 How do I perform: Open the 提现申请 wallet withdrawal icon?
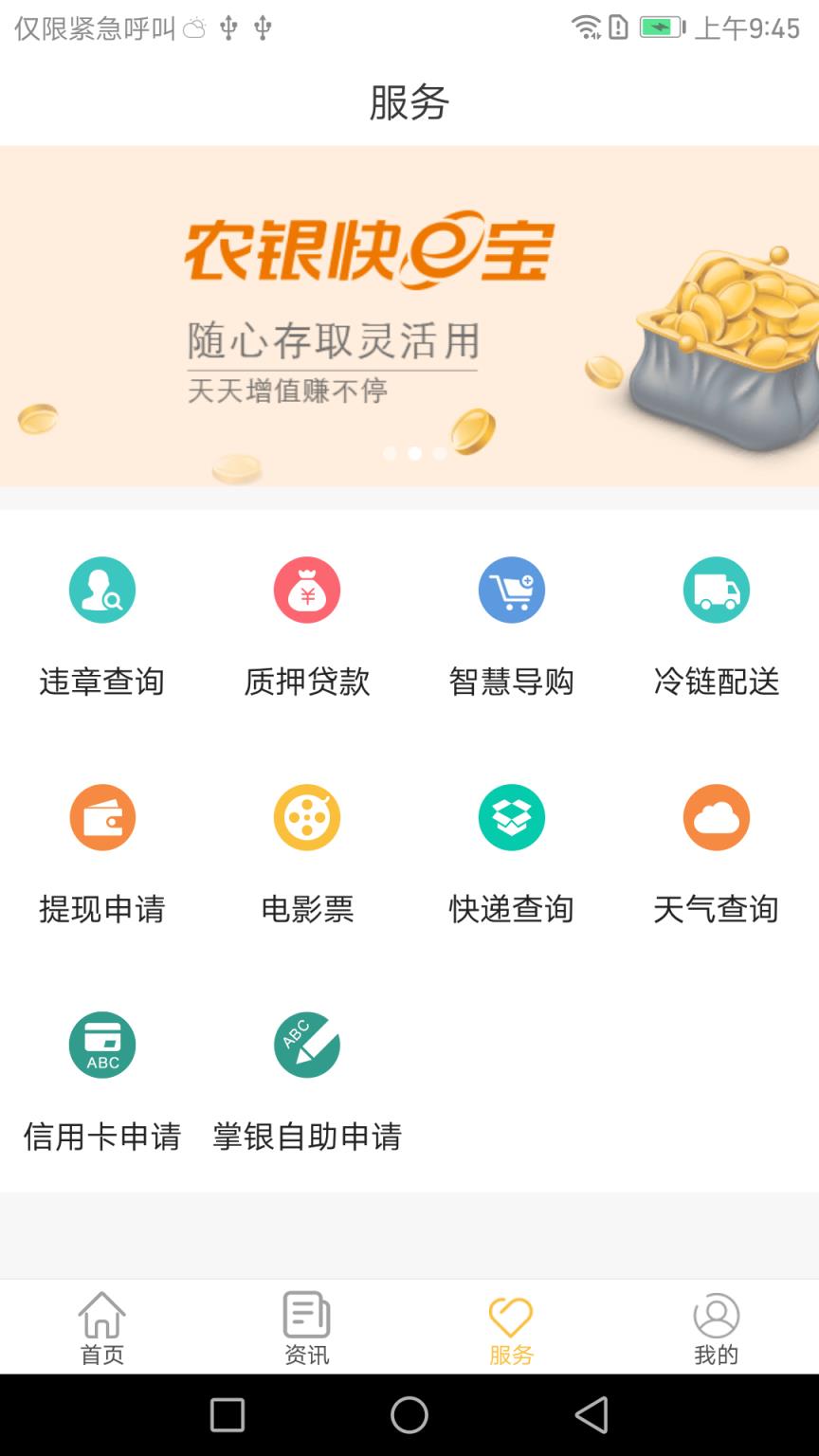click(x=102, y=817)
